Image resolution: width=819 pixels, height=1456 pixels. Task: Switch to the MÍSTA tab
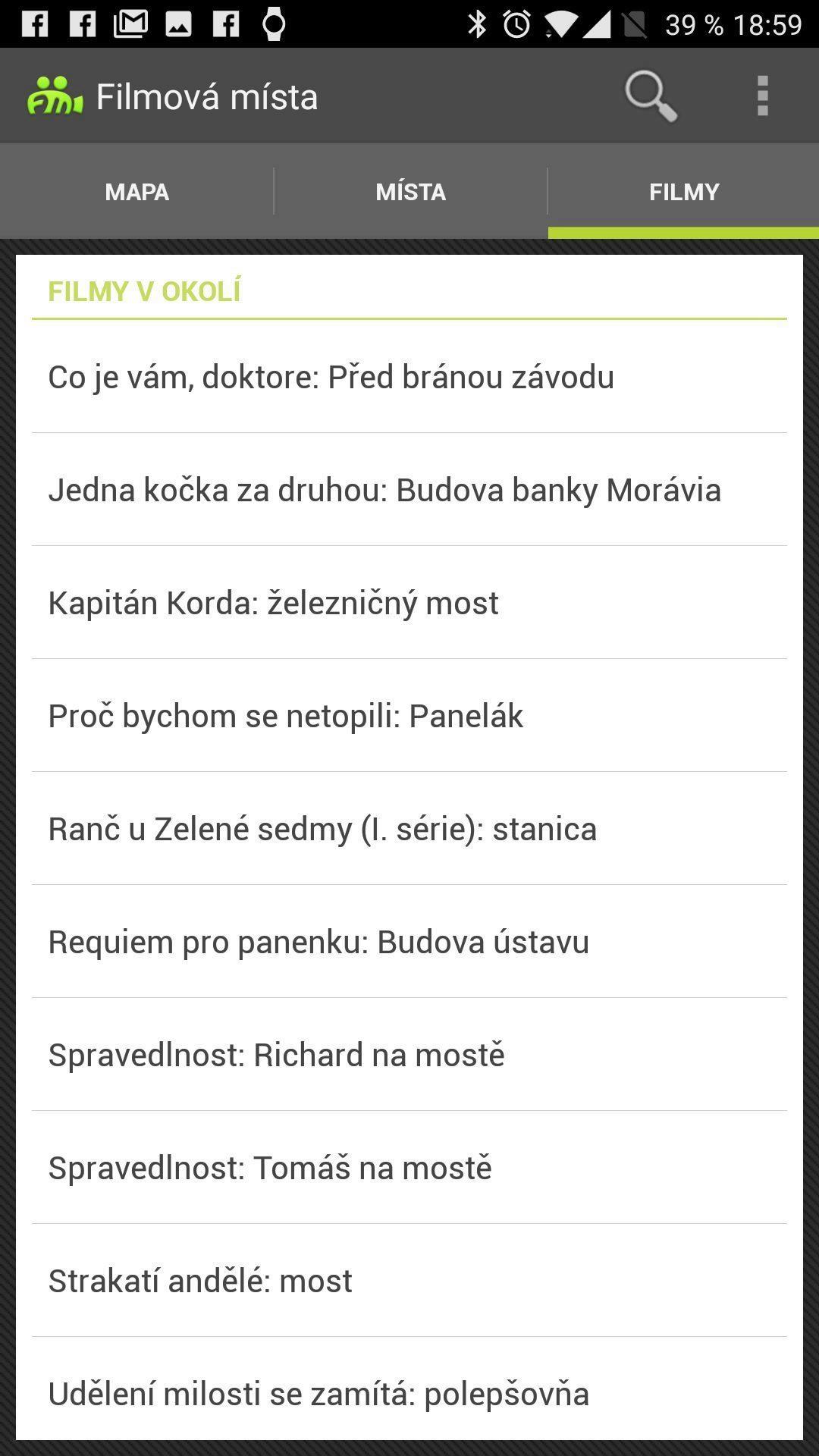[x=410, y=192]
